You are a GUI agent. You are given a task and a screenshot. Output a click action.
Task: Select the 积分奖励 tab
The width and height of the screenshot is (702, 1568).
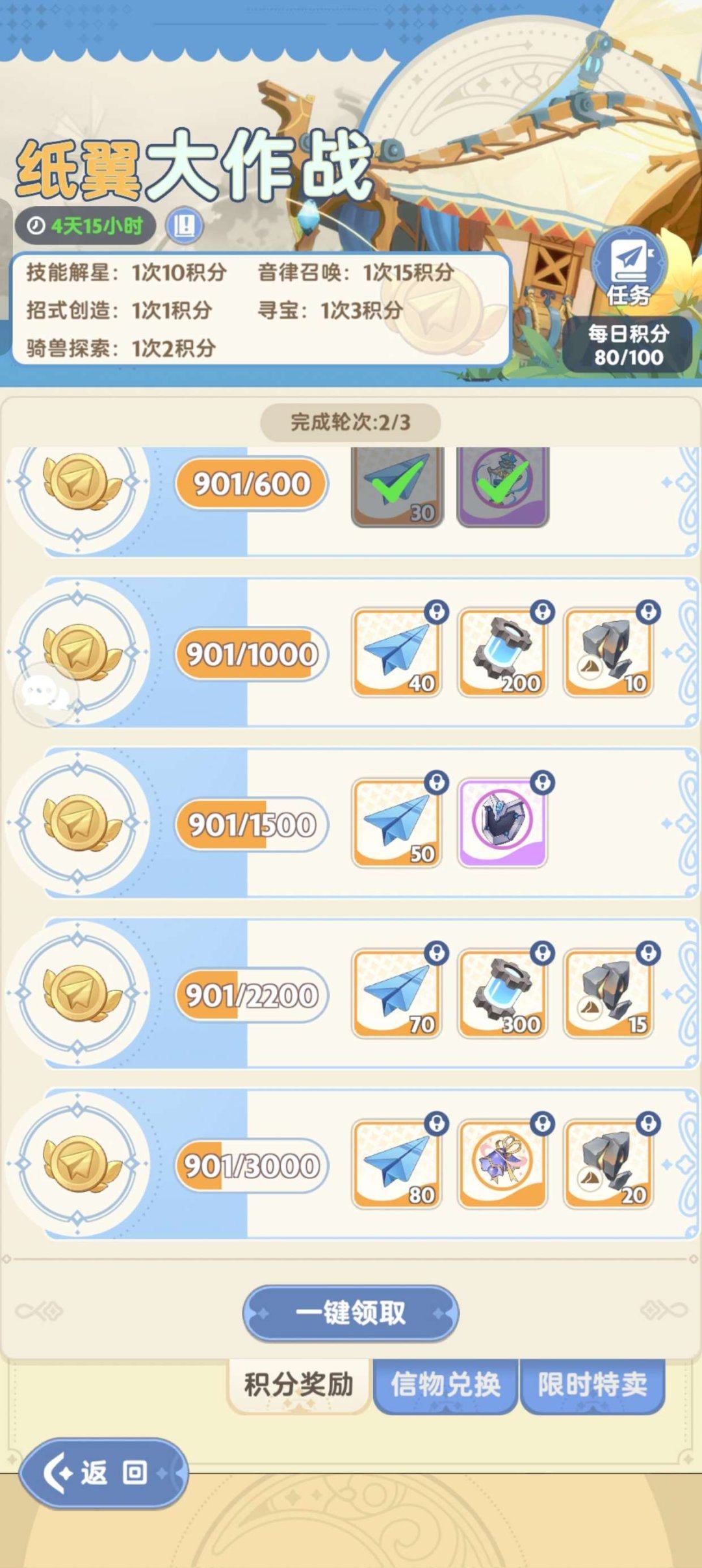(x=299, y=1384)
